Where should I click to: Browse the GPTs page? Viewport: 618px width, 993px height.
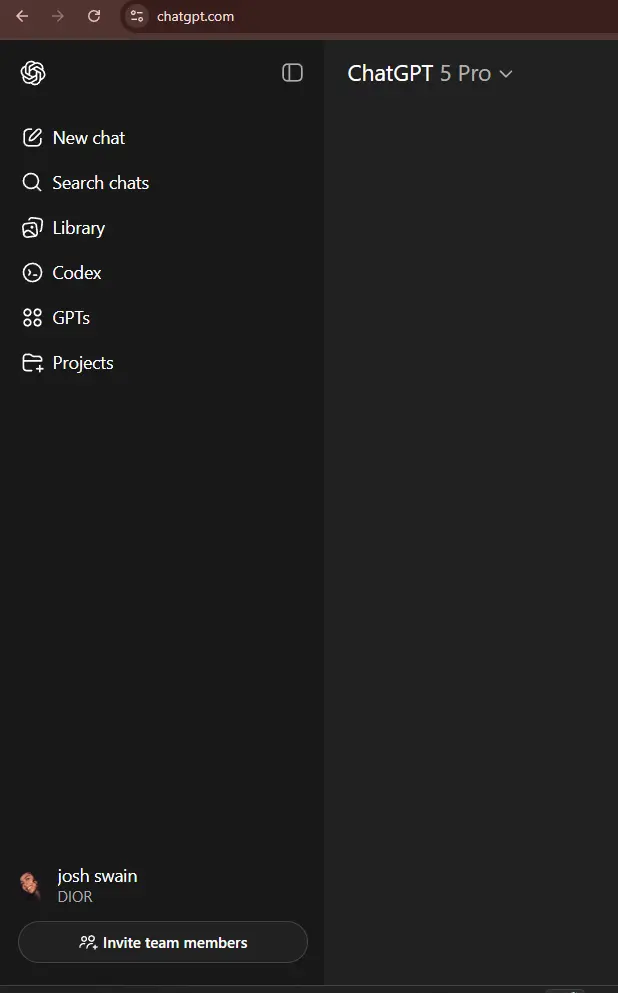click(162, 317)
